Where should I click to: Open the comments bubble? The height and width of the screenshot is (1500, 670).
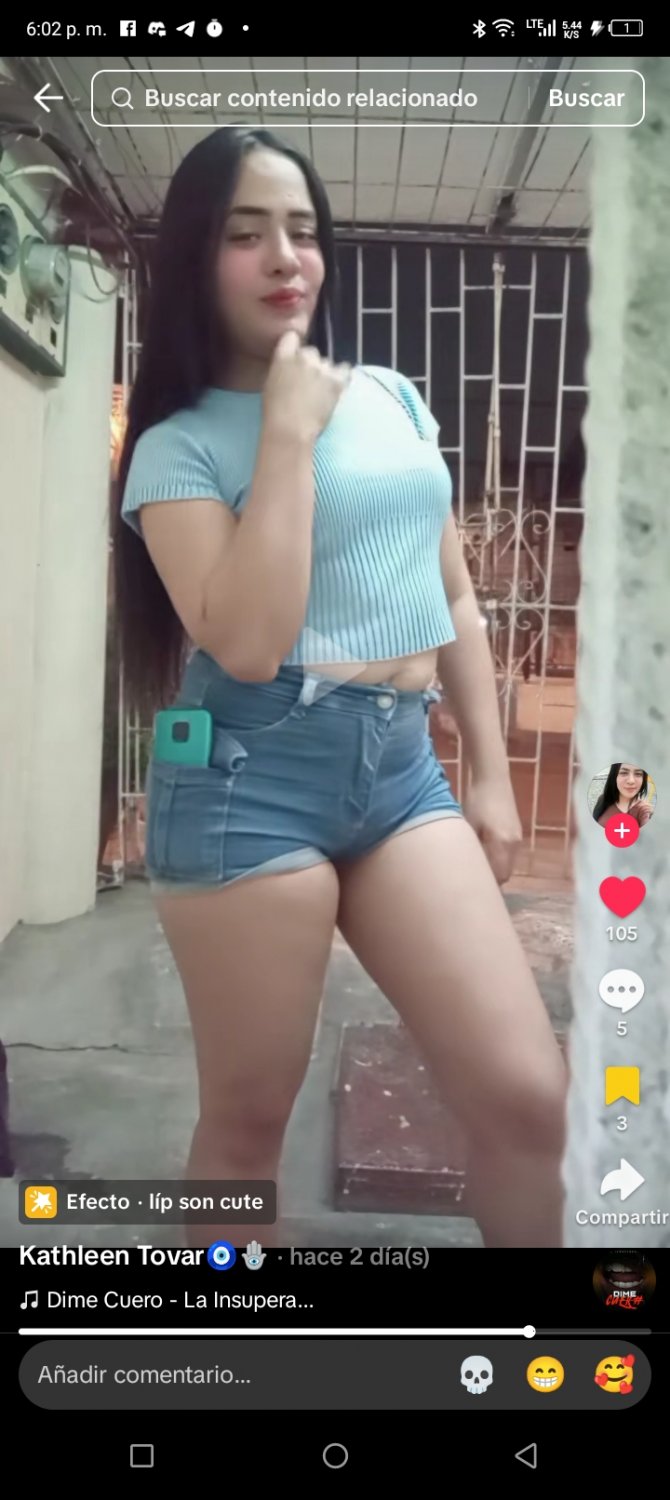[x=621, y=991]
